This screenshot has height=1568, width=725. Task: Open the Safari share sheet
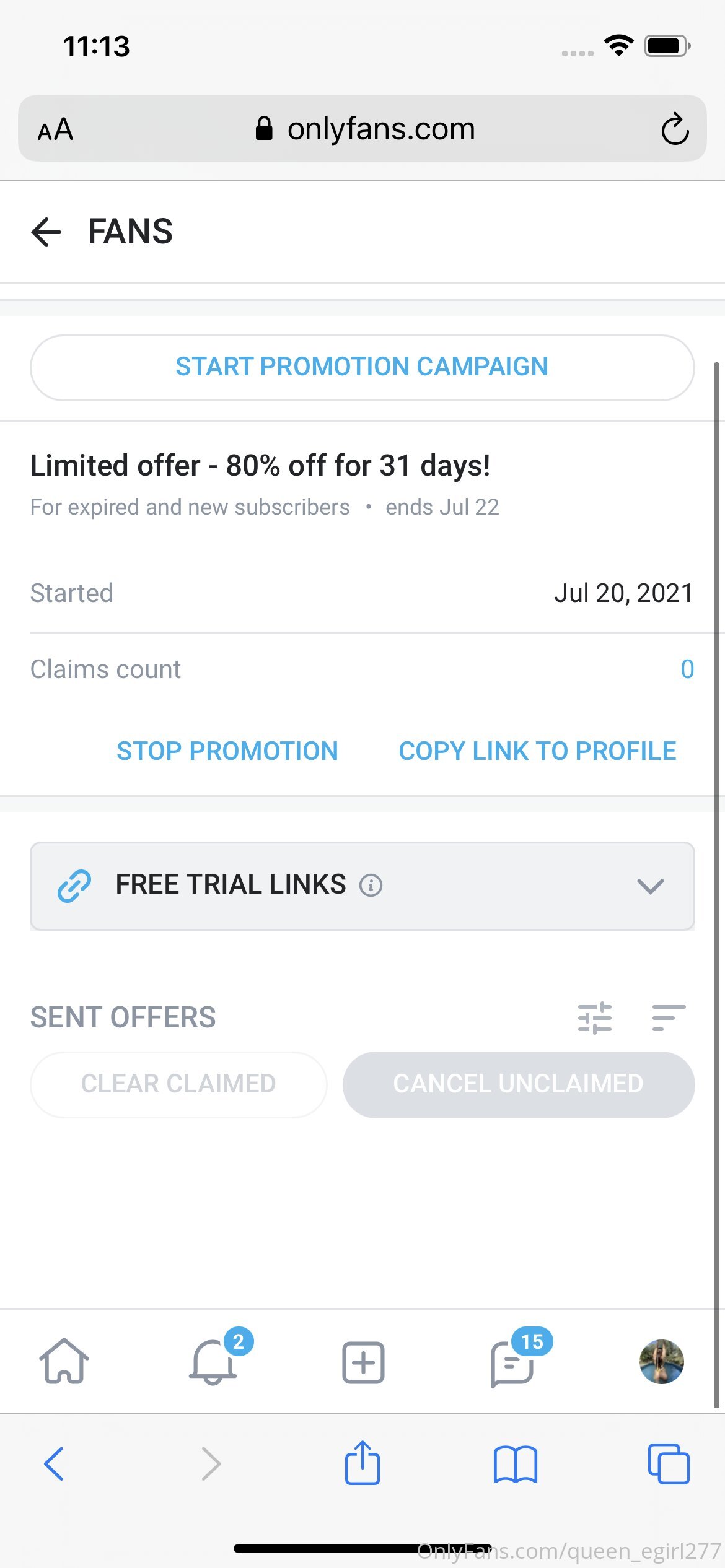[362, 1462]
